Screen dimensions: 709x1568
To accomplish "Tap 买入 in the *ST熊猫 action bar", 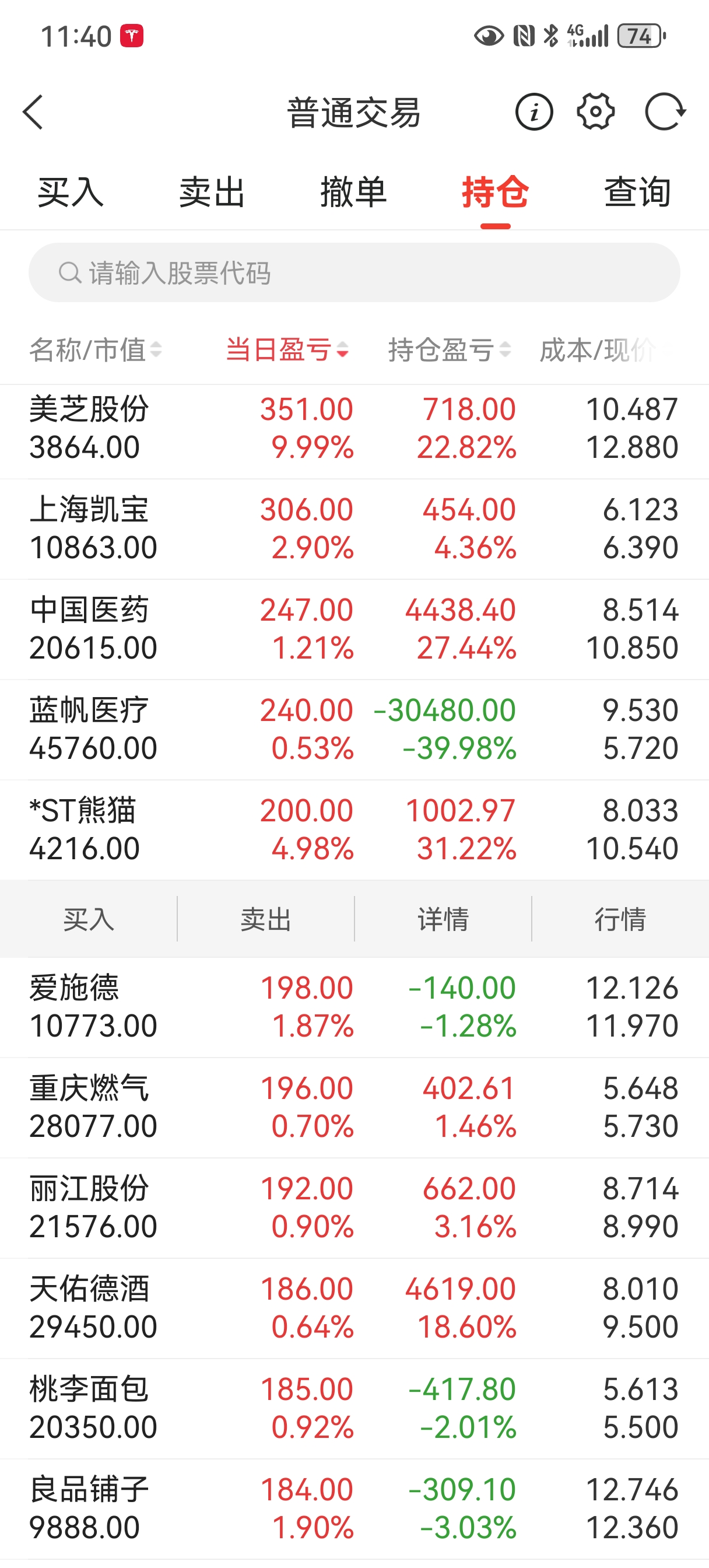I will 89,919.
